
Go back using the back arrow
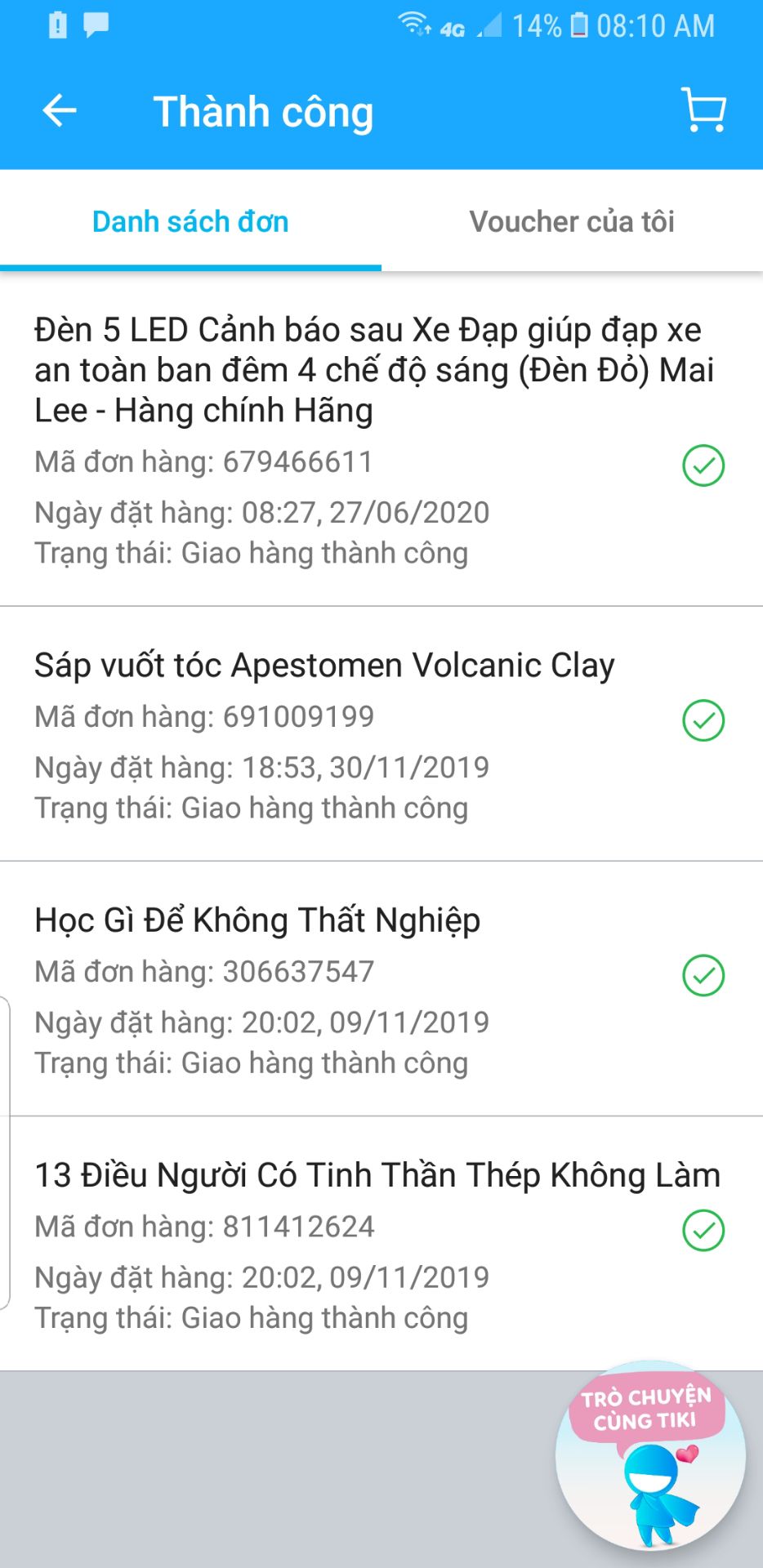[57, 111]
